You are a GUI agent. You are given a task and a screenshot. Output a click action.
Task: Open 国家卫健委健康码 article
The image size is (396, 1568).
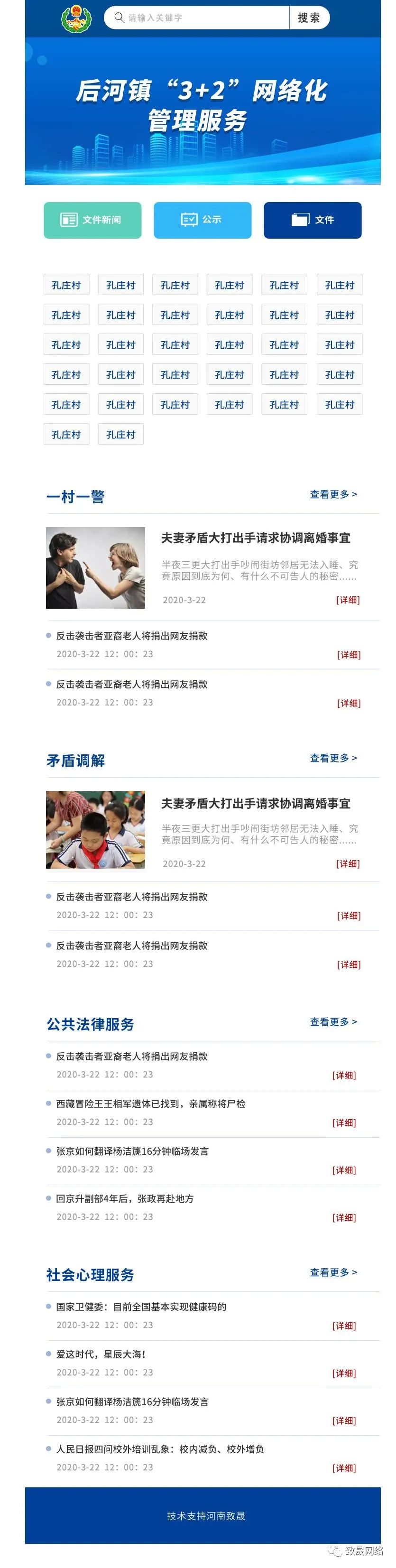pos(141,1307)
